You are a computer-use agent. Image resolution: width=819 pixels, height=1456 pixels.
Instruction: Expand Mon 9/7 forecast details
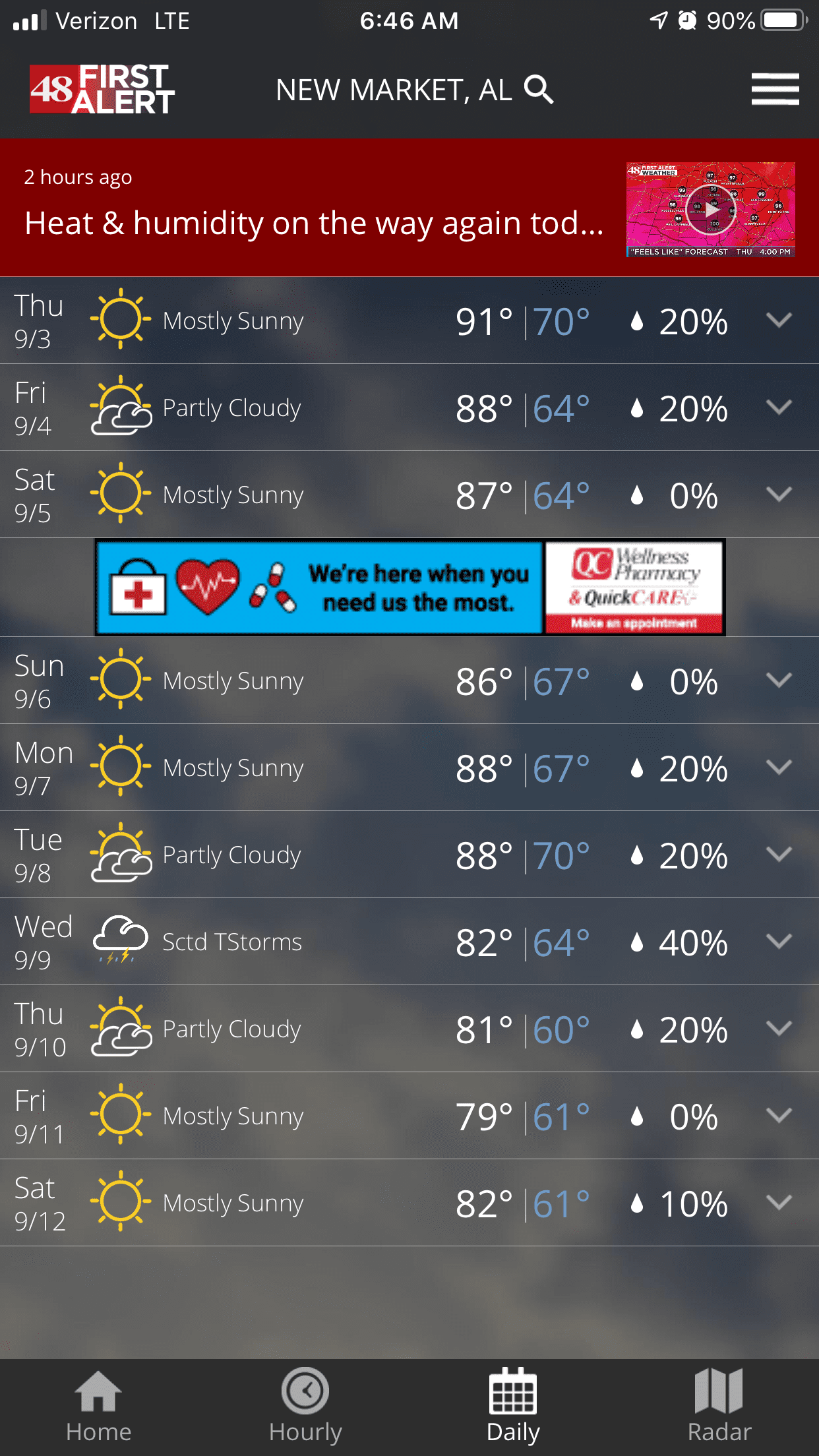pyautogui.click(x=779, y=768)
